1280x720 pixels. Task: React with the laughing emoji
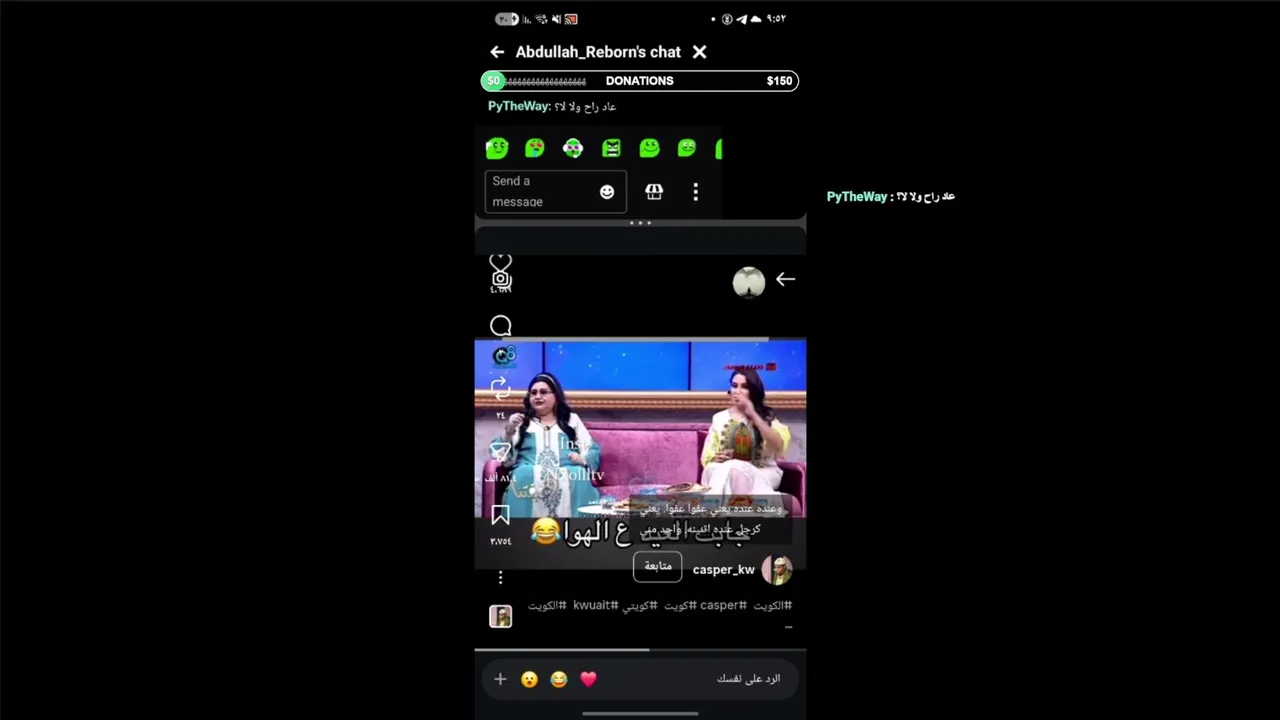click(559, 679)
